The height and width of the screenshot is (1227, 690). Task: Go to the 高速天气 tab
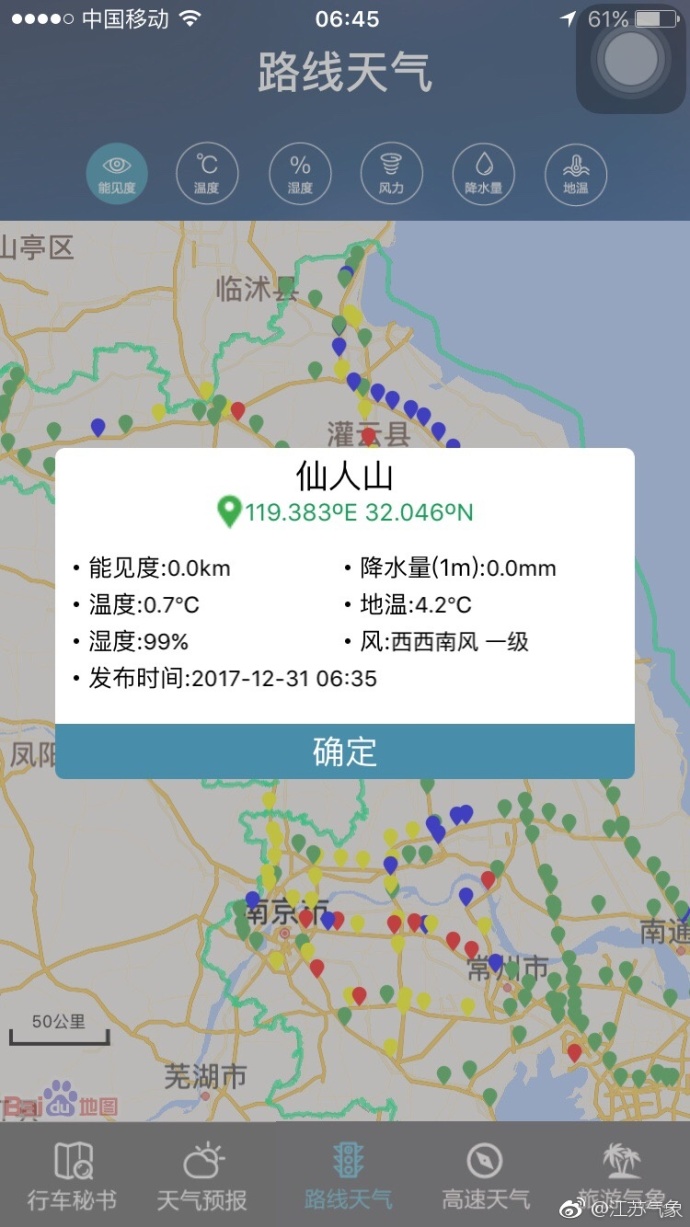[485, 1176]
